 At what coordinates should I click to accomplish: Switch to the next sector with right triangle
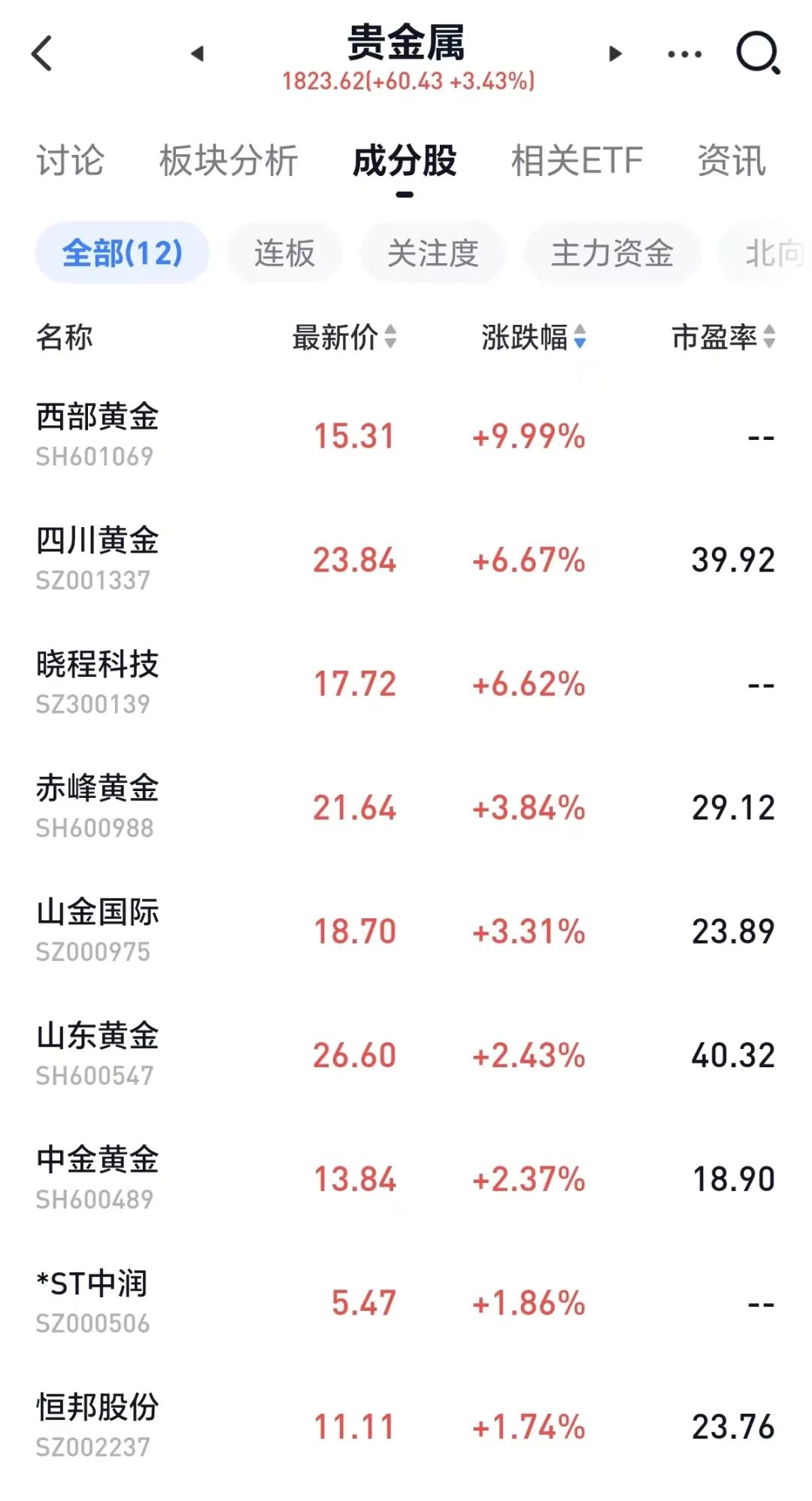pyautogui.click(x=615, y=53)
